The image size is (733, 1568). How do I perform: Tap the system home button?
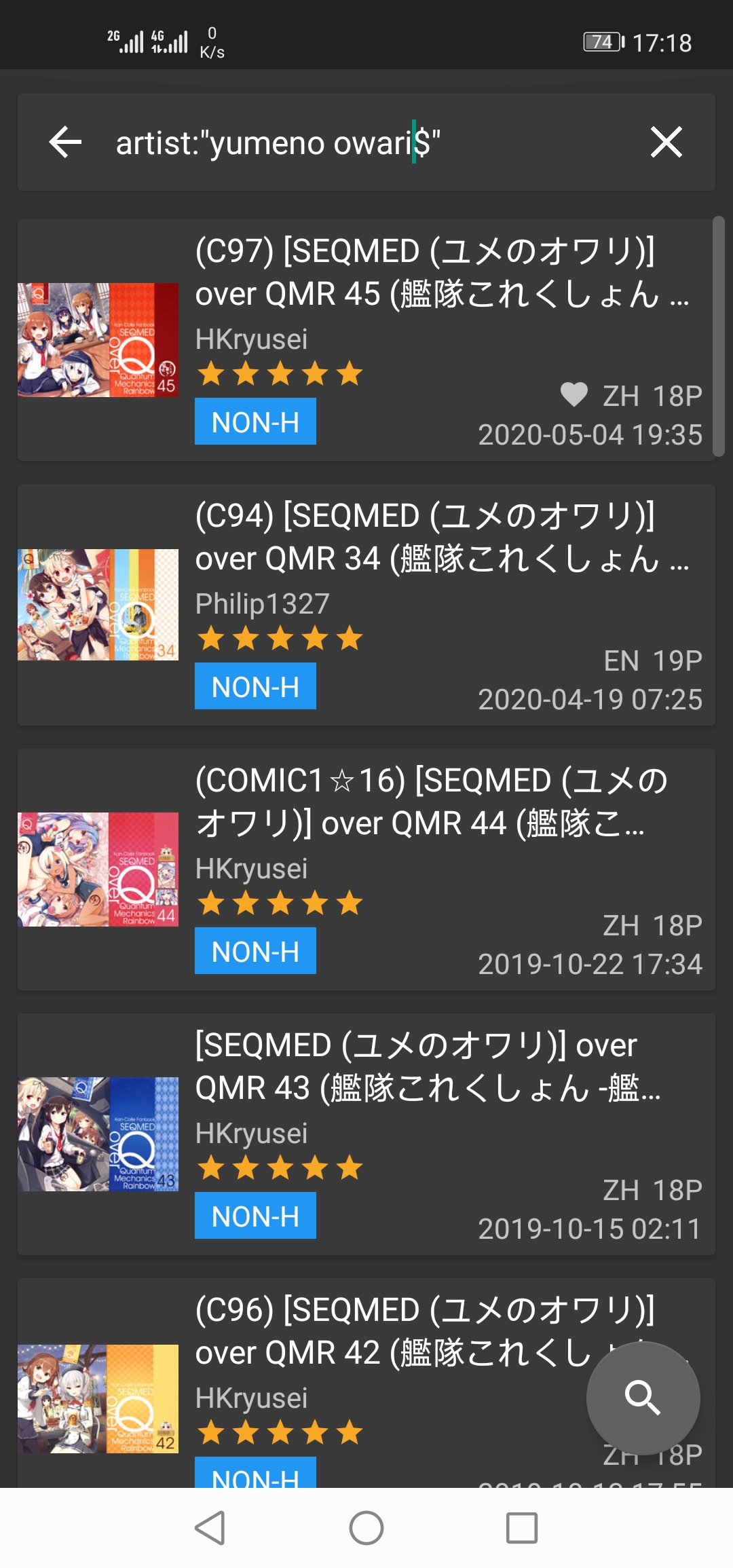click(366, 1528)
